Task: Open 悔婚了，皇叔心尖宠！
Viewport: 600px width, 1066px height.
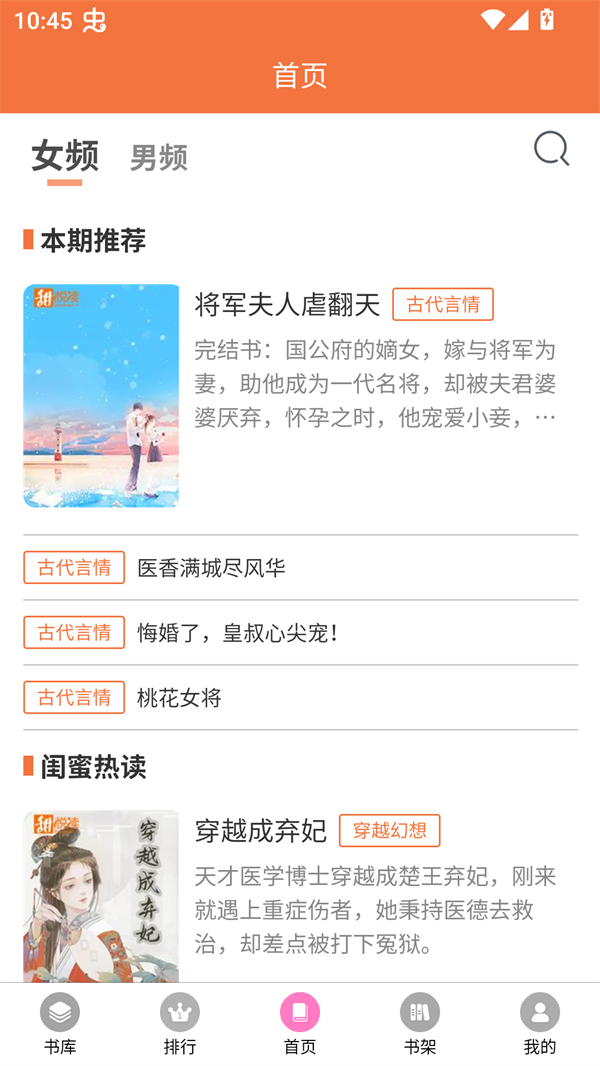Action: [237, 633]
